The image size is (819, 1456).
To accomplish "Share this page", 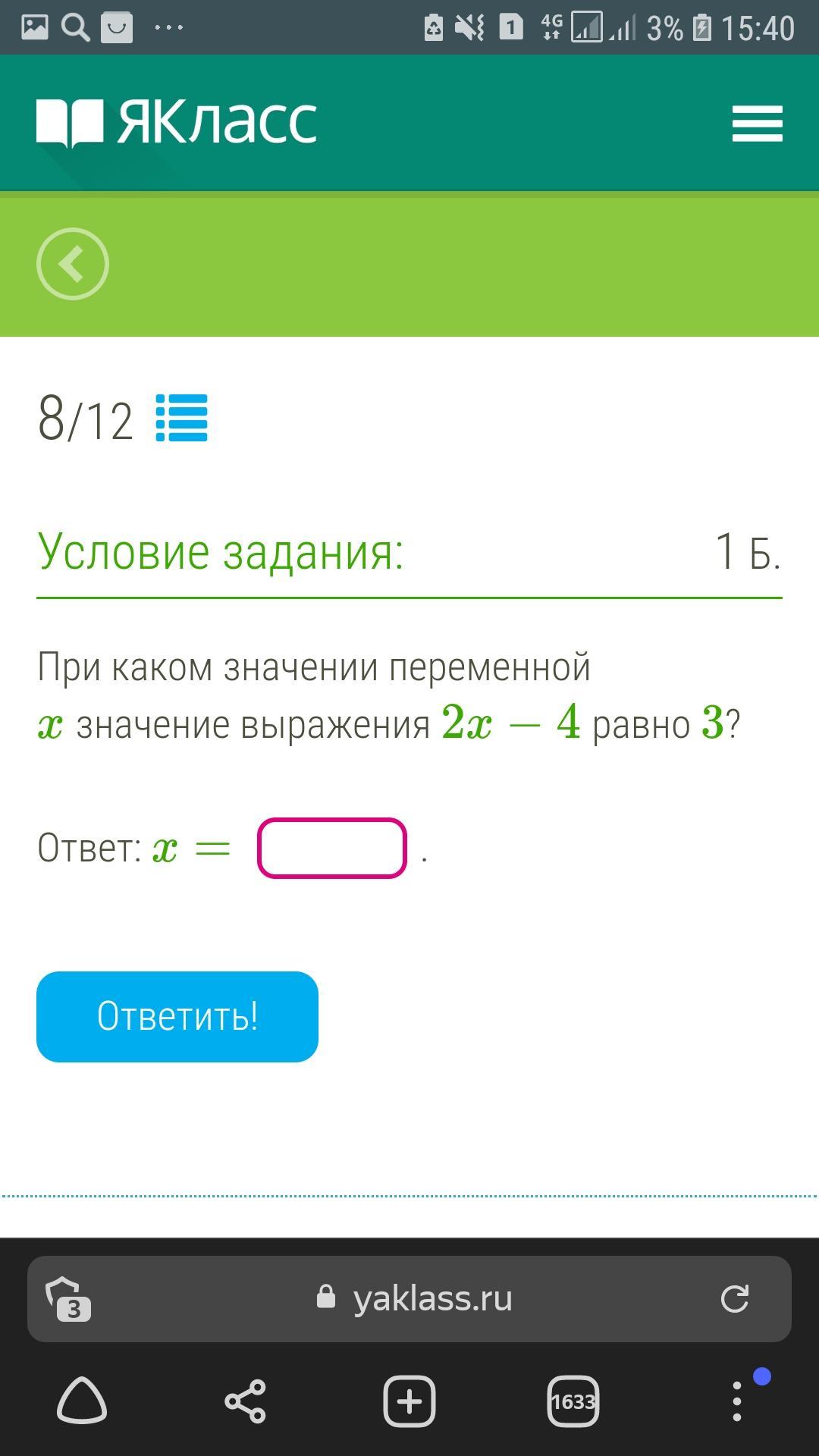I will (246, 1401).
